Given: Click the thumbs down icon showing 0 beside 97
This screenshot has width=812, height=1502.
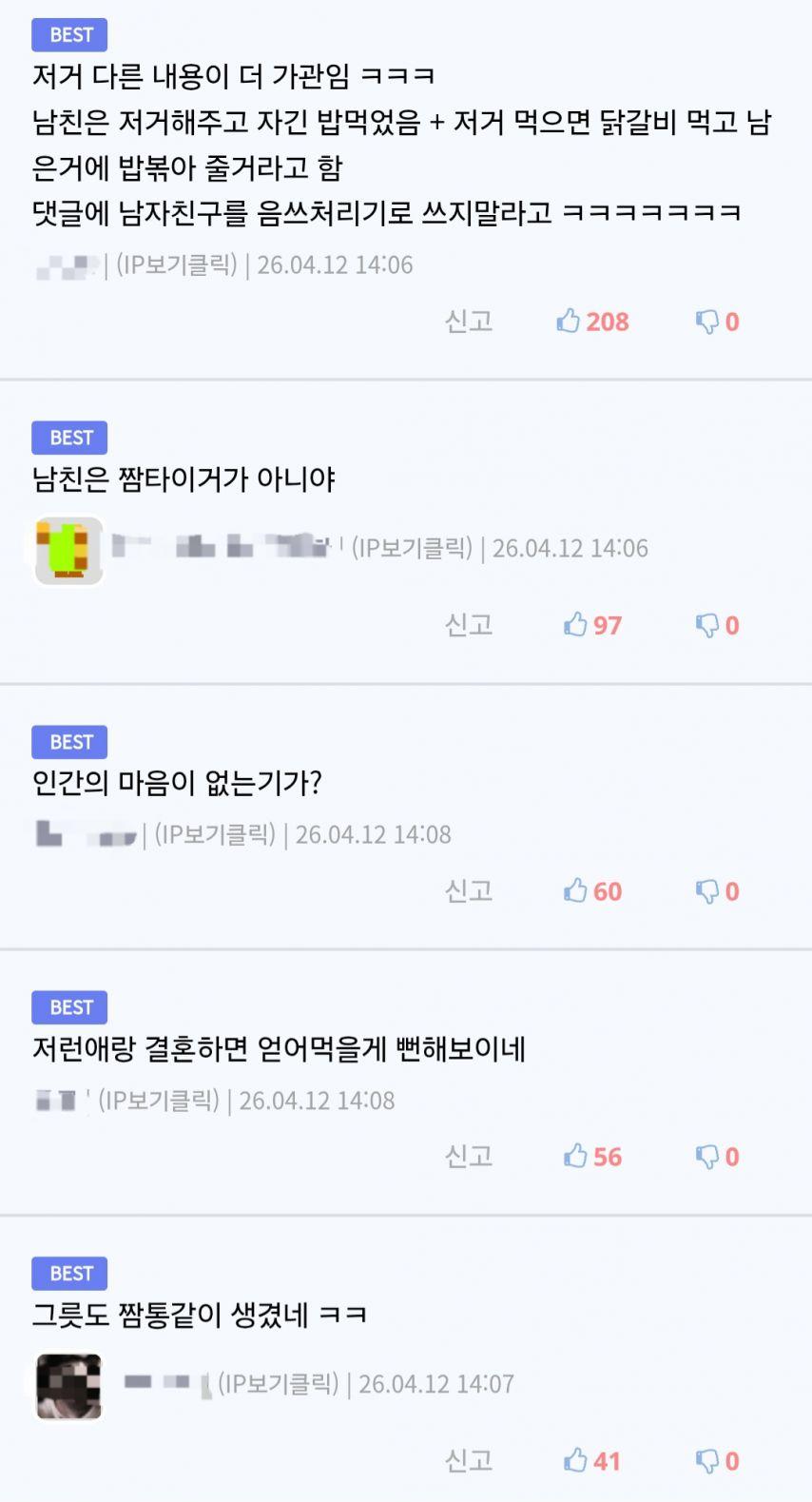Looking at the screenshot, I should point(706,625).
